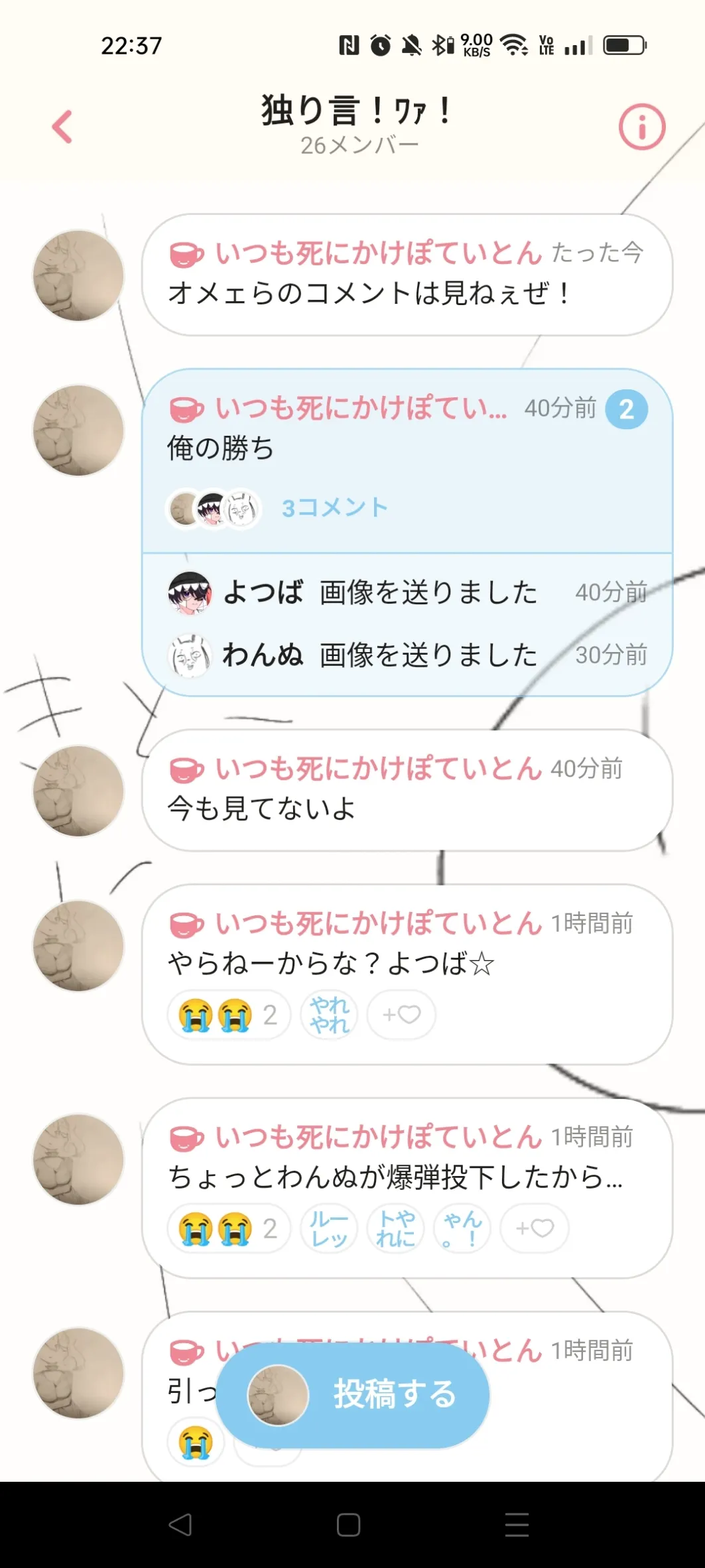Screen dimensions: 705x1568
Task: Add a heart reaction to ちょっとわんぬが爆弾投下 post
Action: coord(535,1228)
